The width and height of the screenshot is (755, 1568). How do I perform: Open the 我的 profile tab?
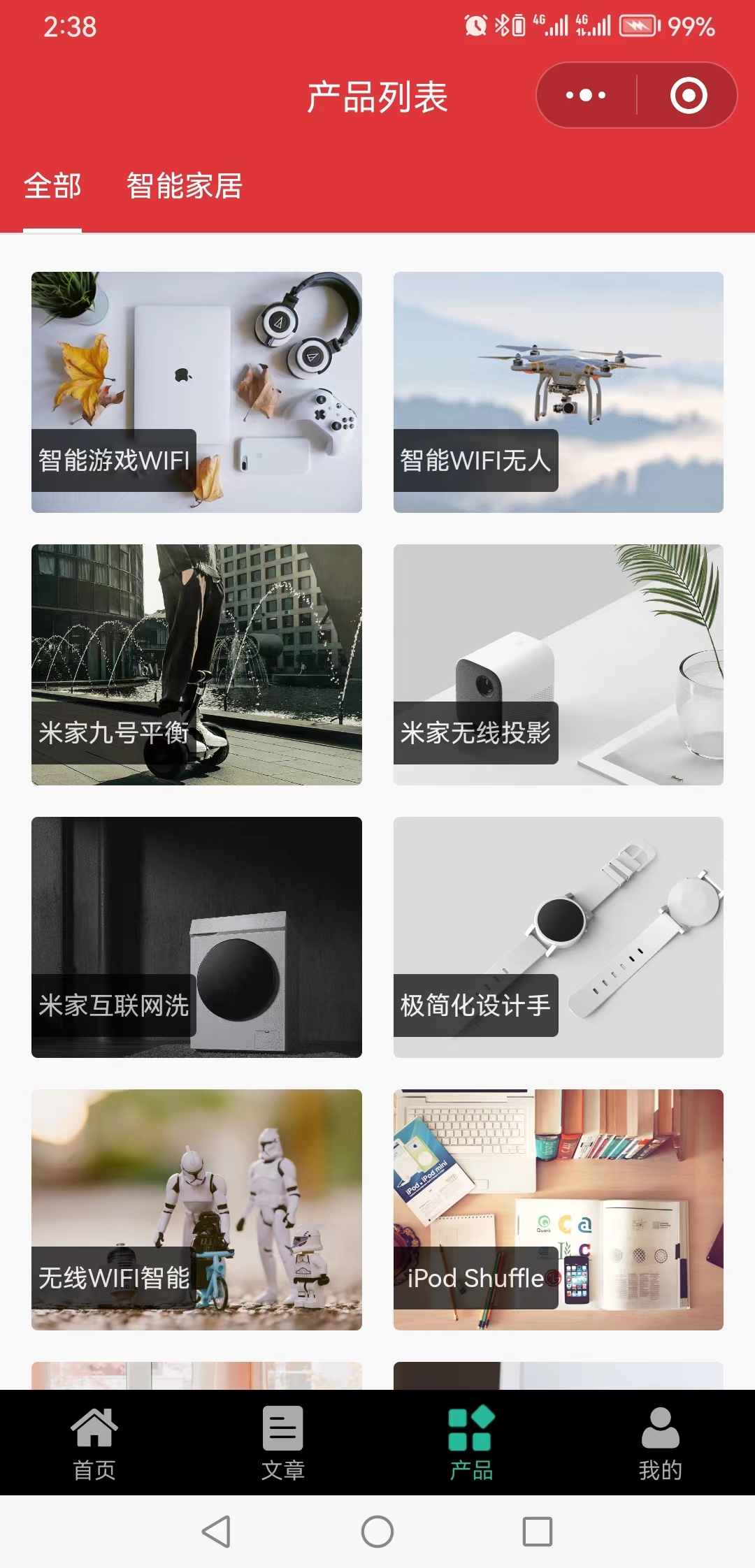click(661, 1442)
